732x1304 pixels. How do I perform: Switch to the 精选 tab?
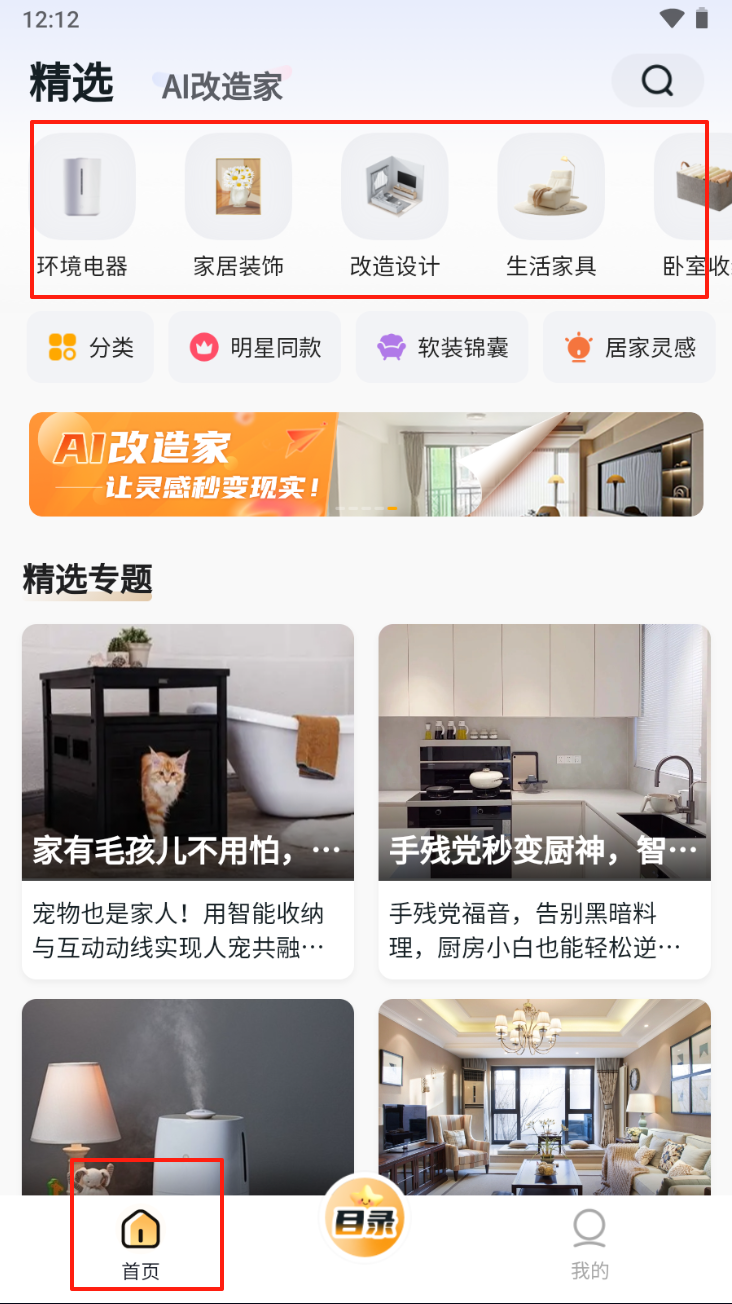click(x=71, y=83)
